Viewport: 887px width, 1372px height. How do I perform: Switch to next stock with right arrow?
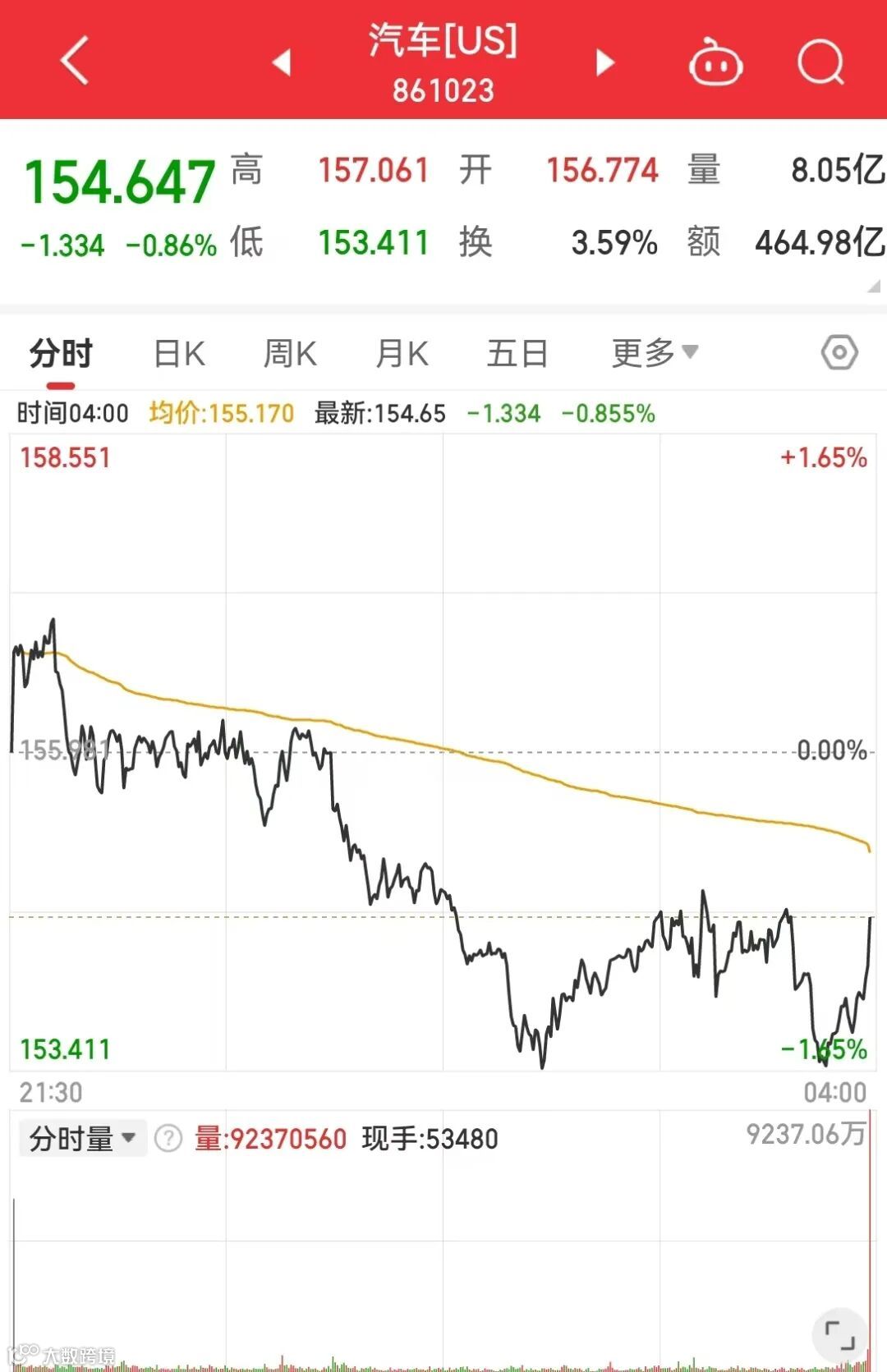pos(604,62)
